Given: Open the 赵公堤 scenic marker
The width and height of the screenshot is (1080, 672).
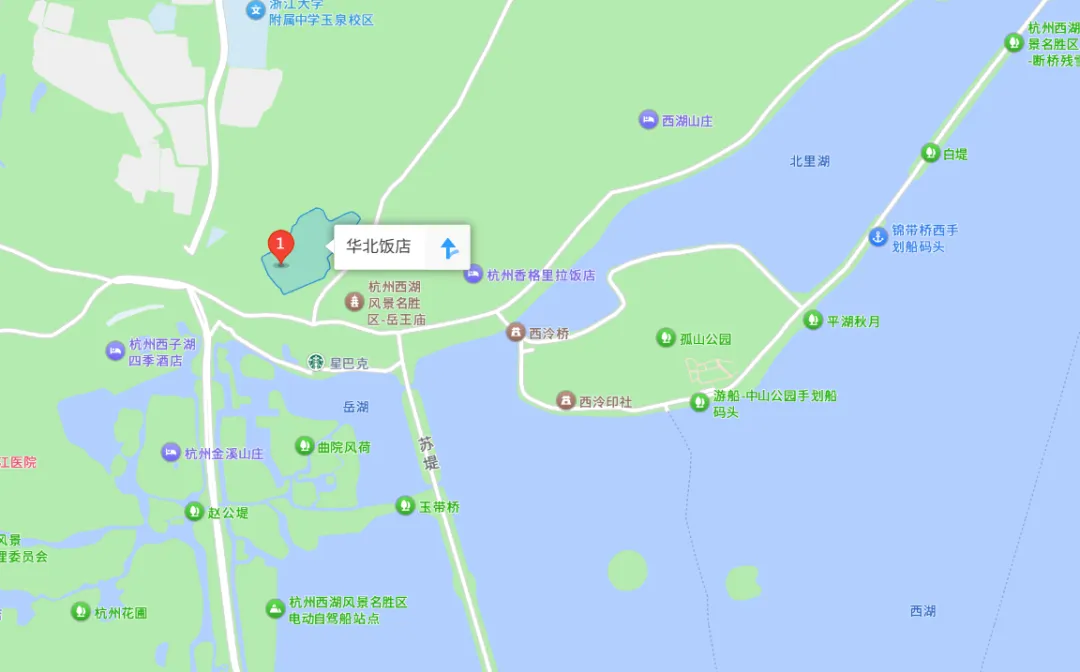Looking at the screenshot, I should pyautogui.click(x=194, y=512).
